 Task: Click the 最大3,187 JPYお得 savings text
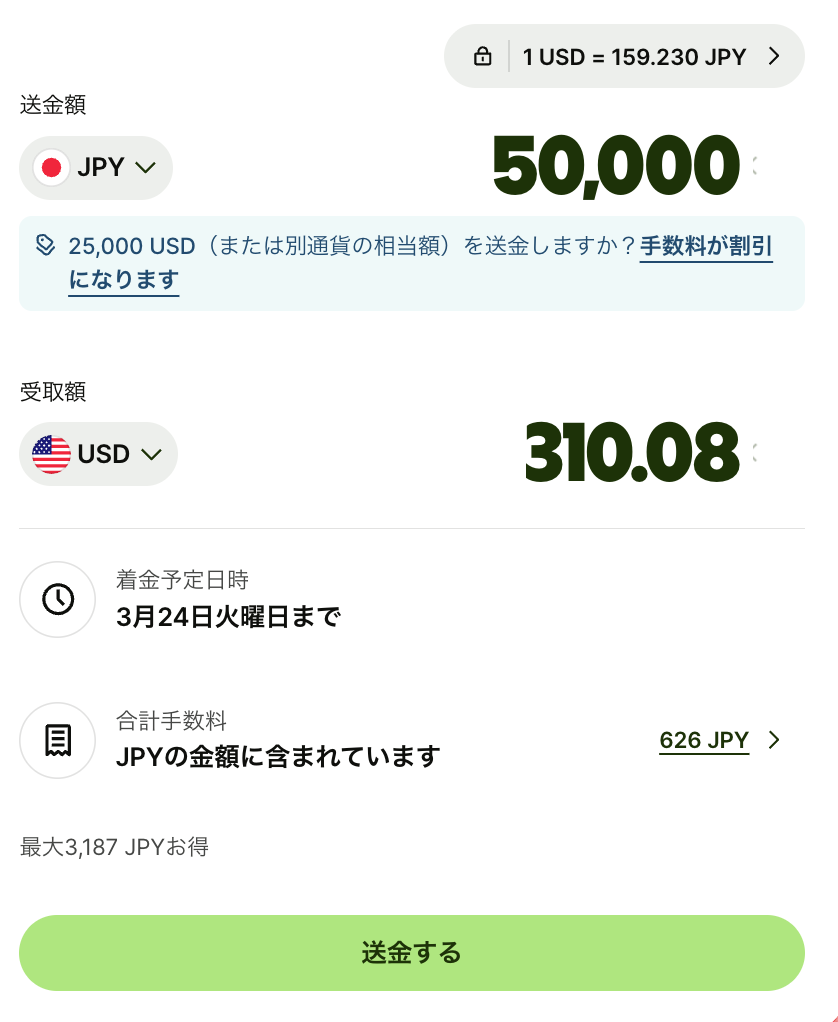click(x=113, y=846)
